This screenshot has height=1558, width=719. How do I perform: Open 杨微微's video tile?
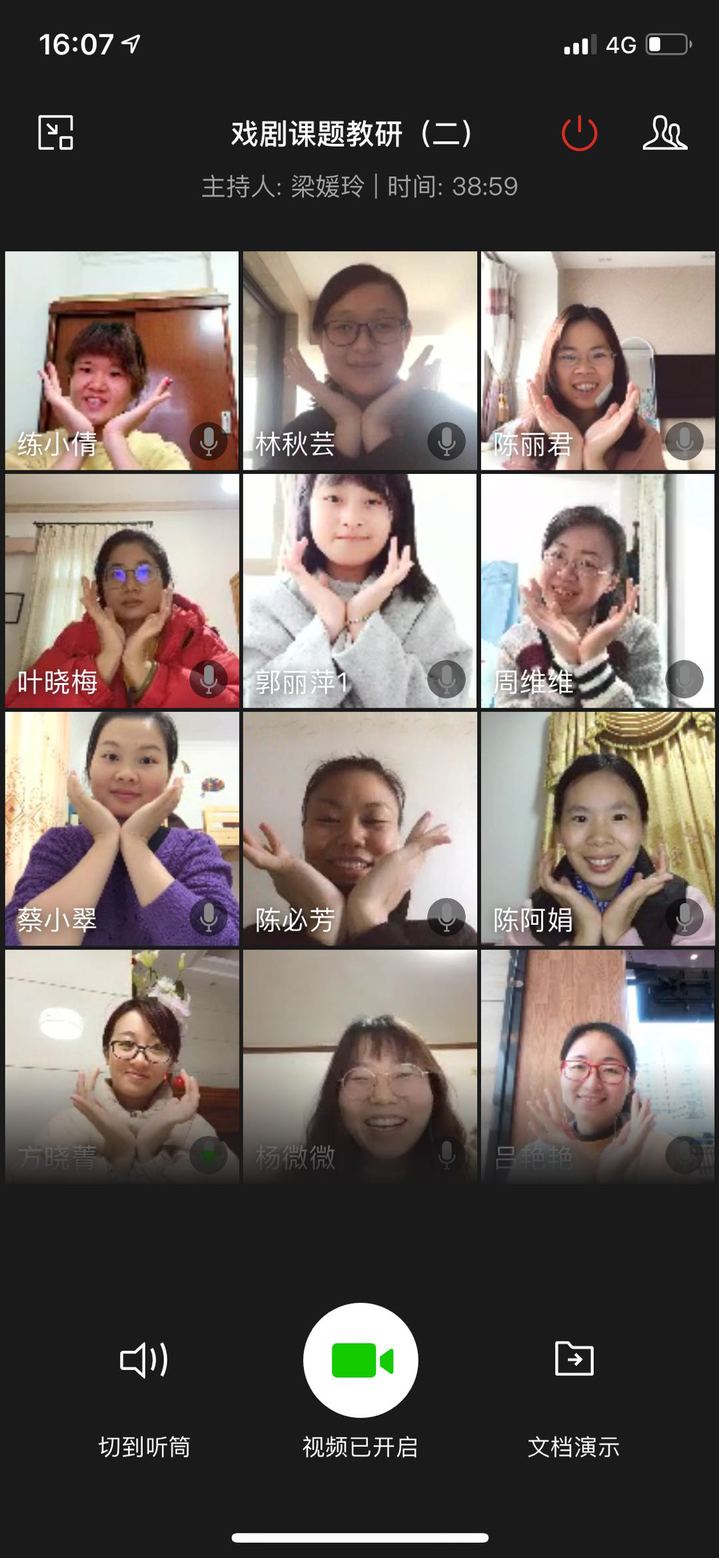coord(360,1065)
